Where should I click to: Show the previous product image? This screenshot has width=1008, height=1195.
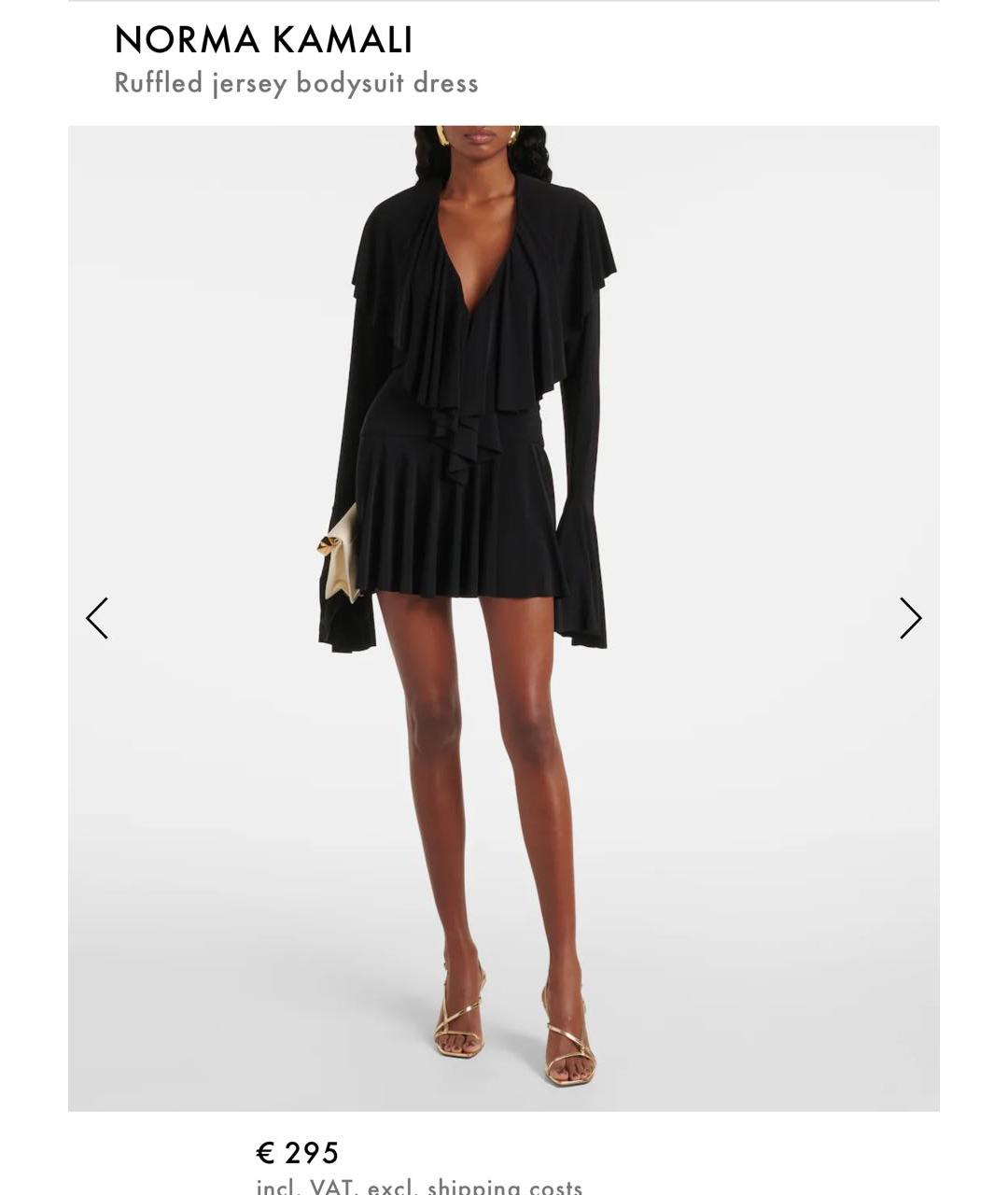click(97, 618)
